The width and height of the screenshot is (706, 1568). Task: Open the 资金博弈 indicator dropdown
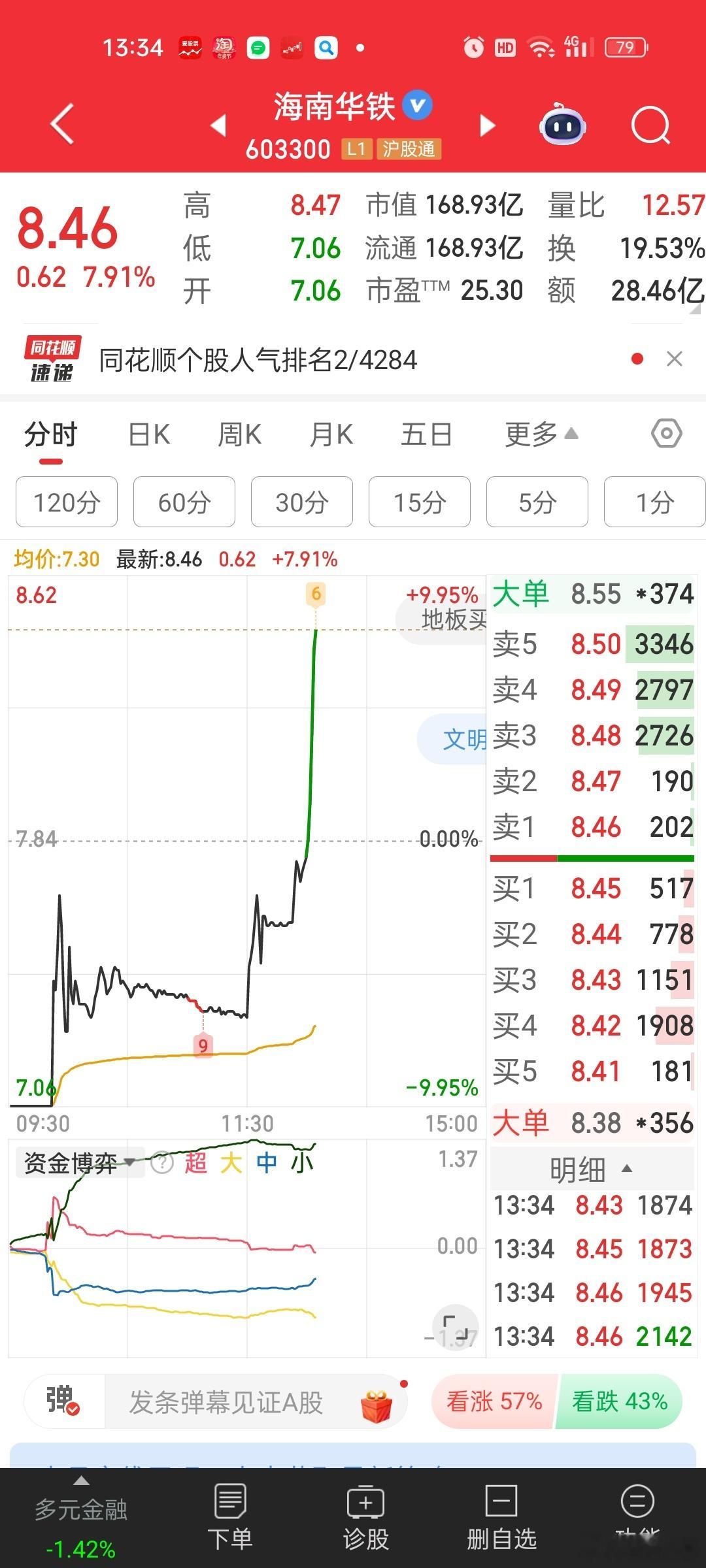click(80, 1162)
